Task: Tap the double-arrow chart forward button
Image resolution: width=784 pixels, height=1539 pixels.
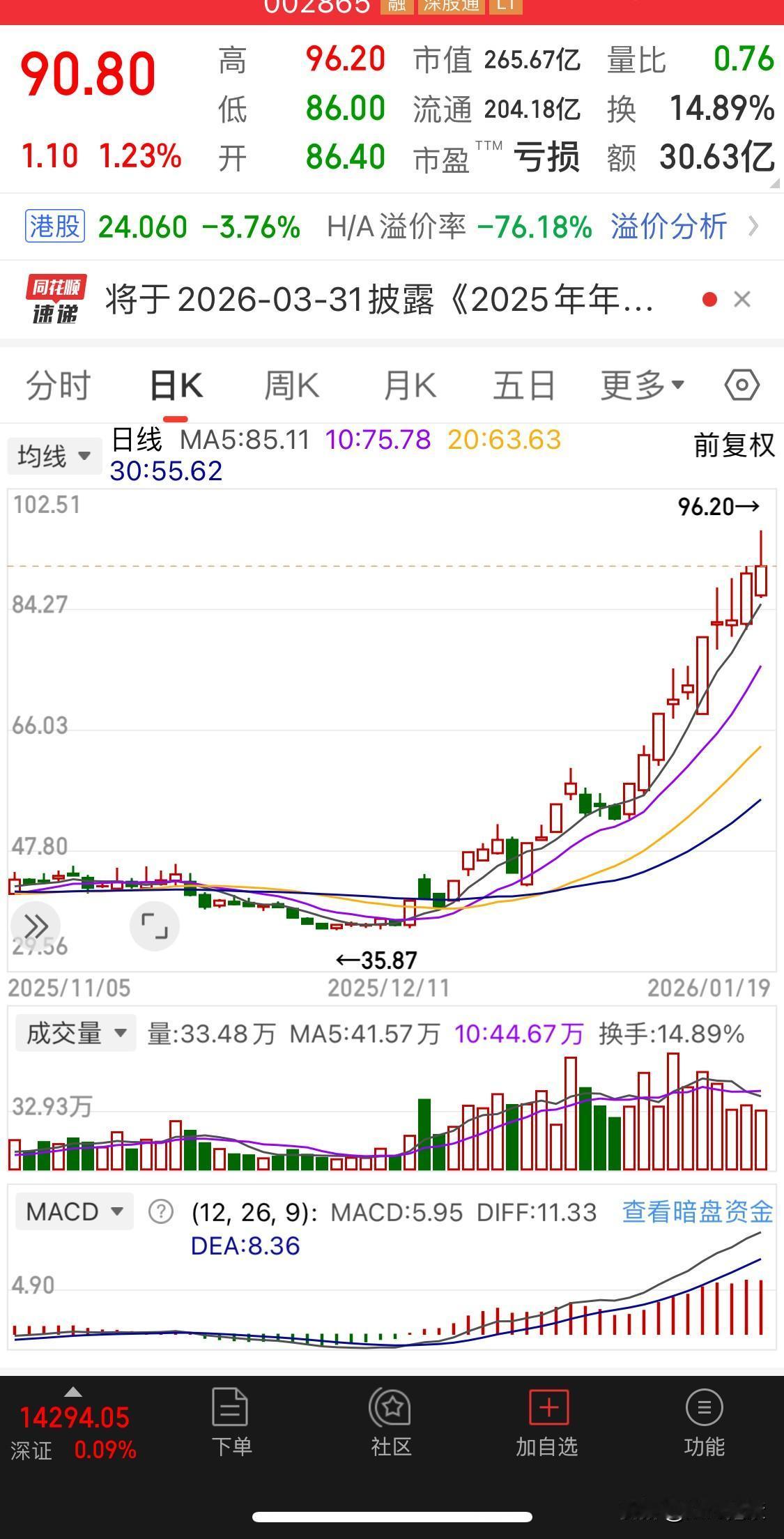Action: [x=36, y=926]
